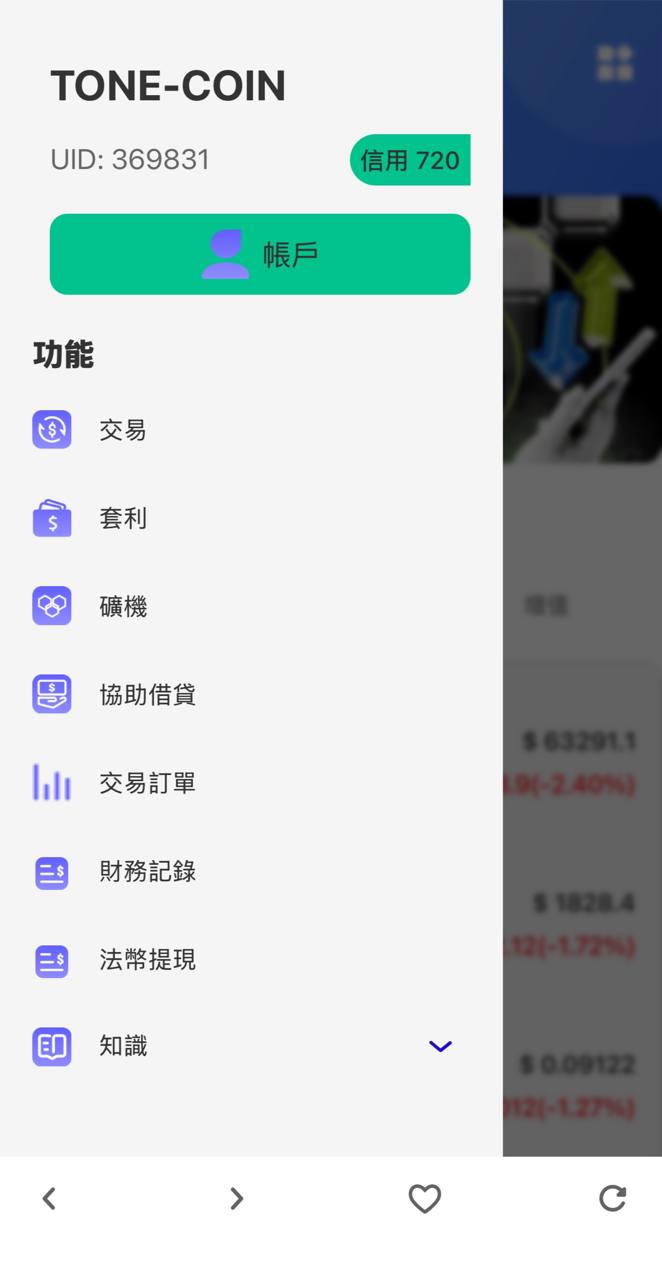Go to 礦機

[x=122, y=606]
